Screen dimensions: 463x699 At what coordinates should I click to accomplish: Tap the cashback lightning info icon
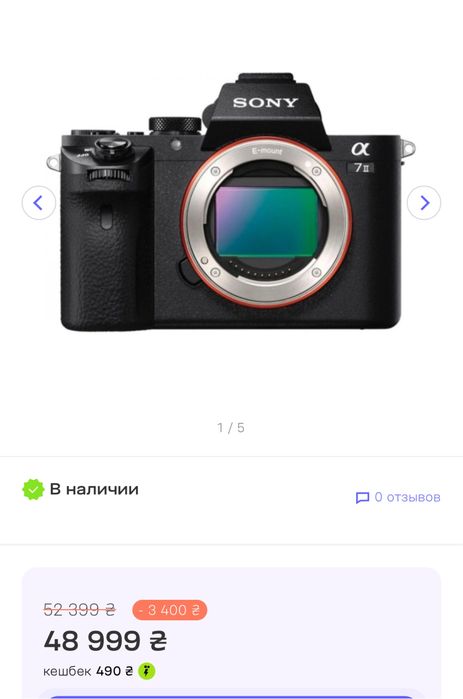click(x=147, y=671)
